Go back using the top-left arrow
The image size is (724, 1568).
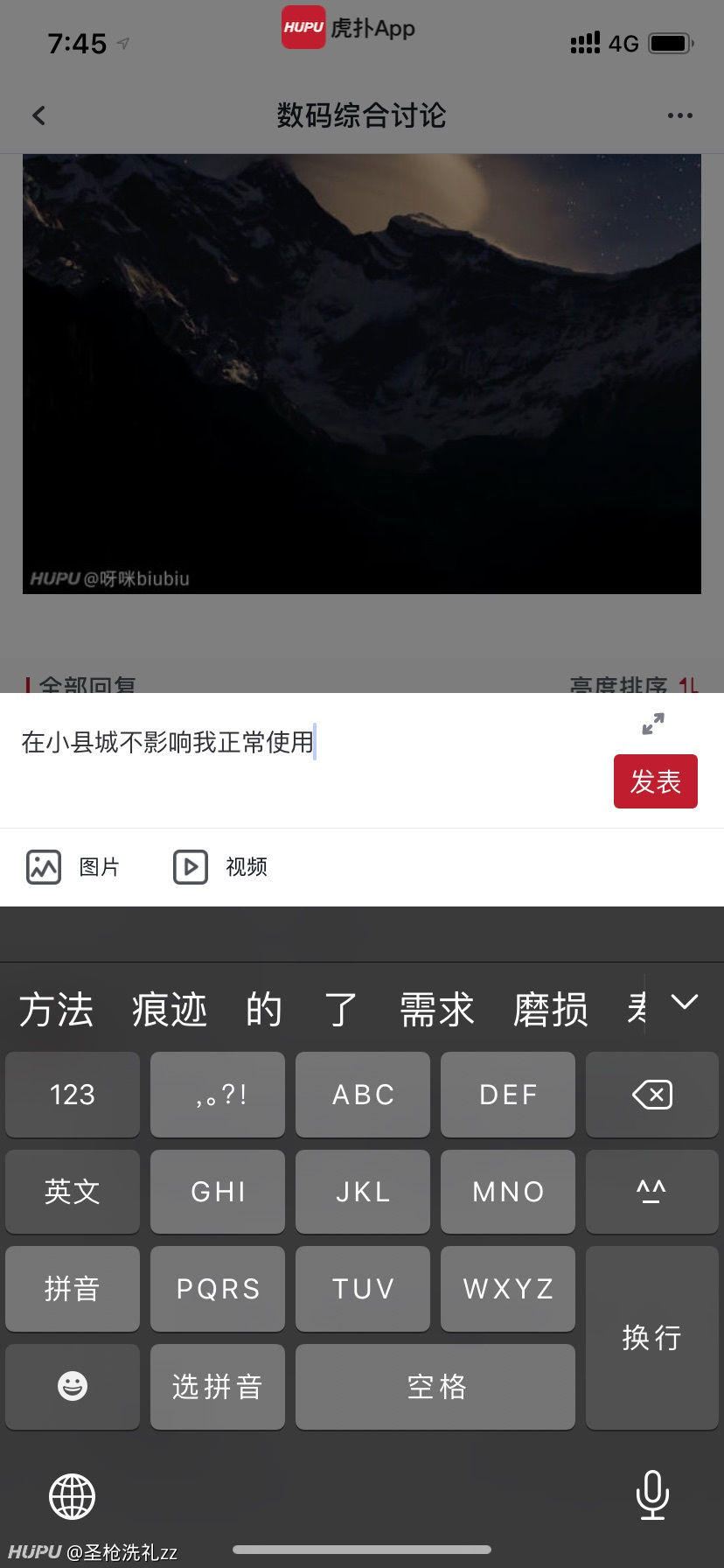click(x=38, y=115)
